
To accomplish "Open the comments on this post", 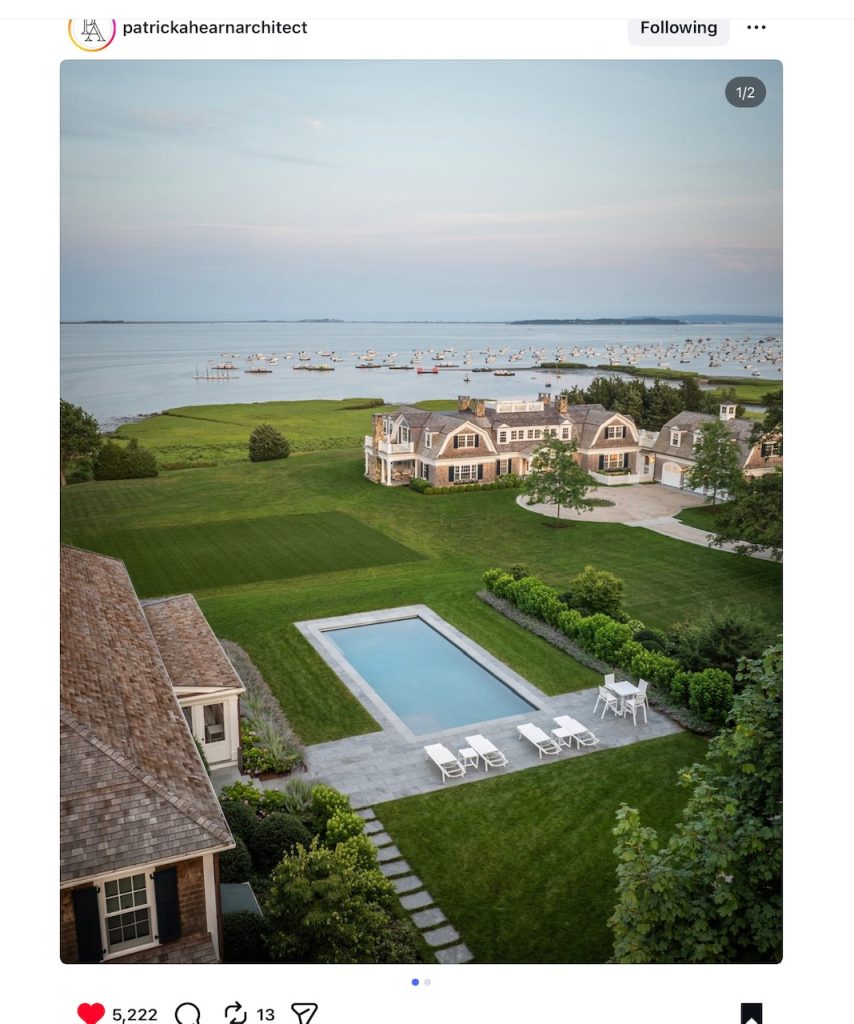I will 188,1013.
